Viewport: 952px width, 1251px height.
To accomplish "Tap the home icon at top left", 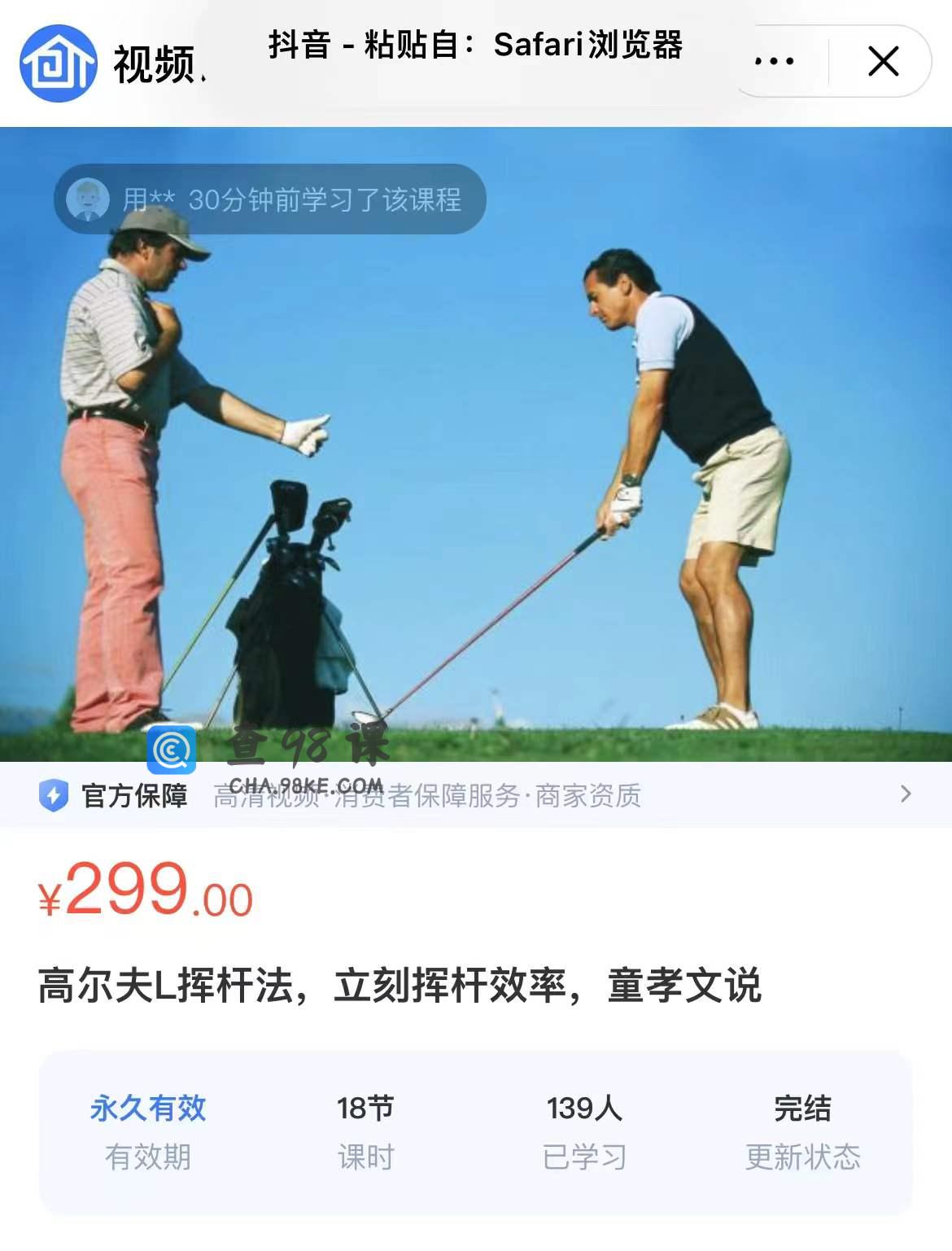I will 59,63.
